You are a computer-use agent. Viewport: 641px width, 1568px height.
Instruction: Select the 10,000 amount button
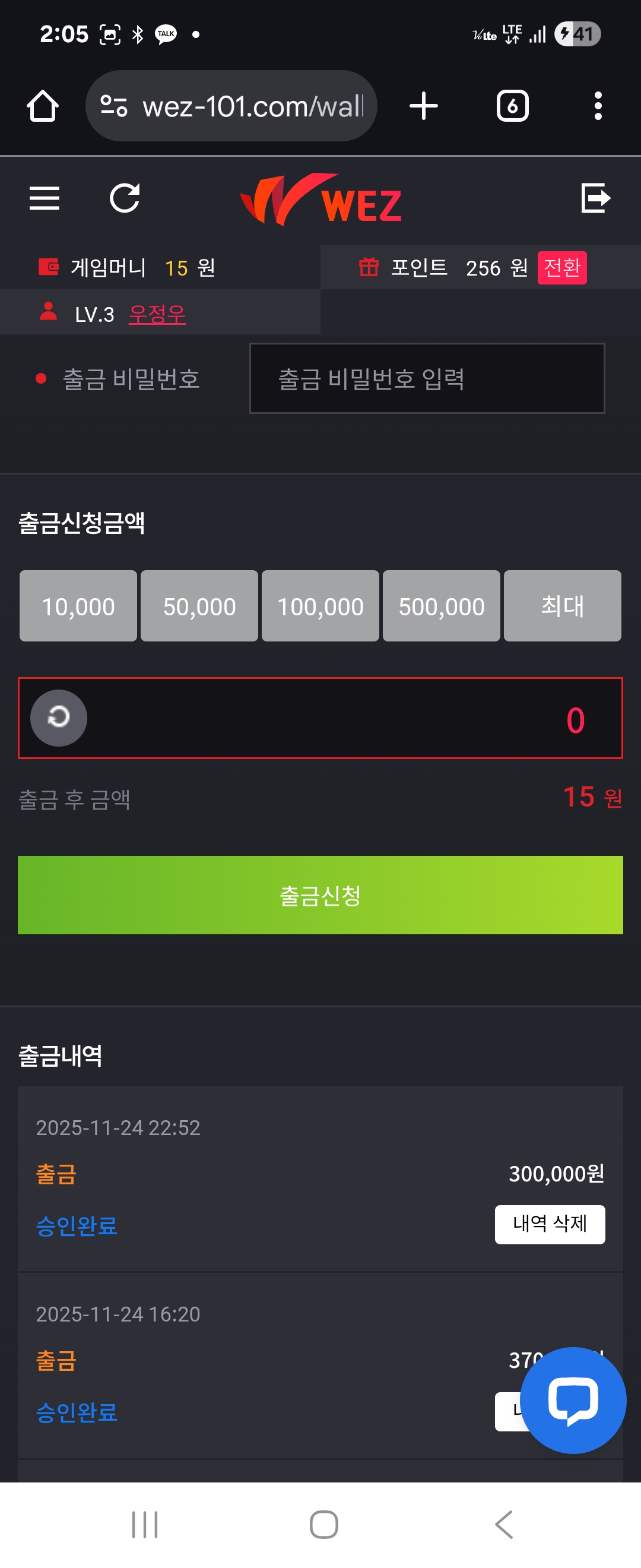[78, 606]
